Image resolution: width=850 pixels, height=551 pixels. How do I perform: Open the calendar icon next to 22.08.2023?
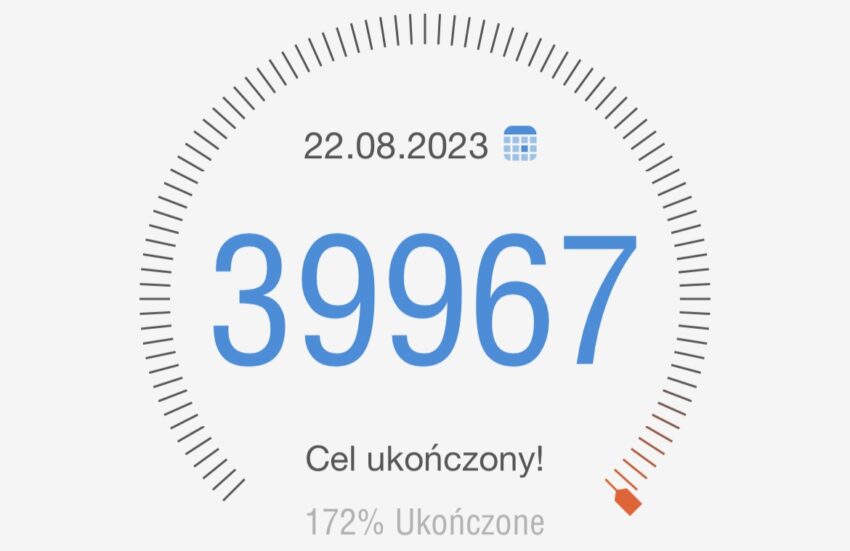520,144
